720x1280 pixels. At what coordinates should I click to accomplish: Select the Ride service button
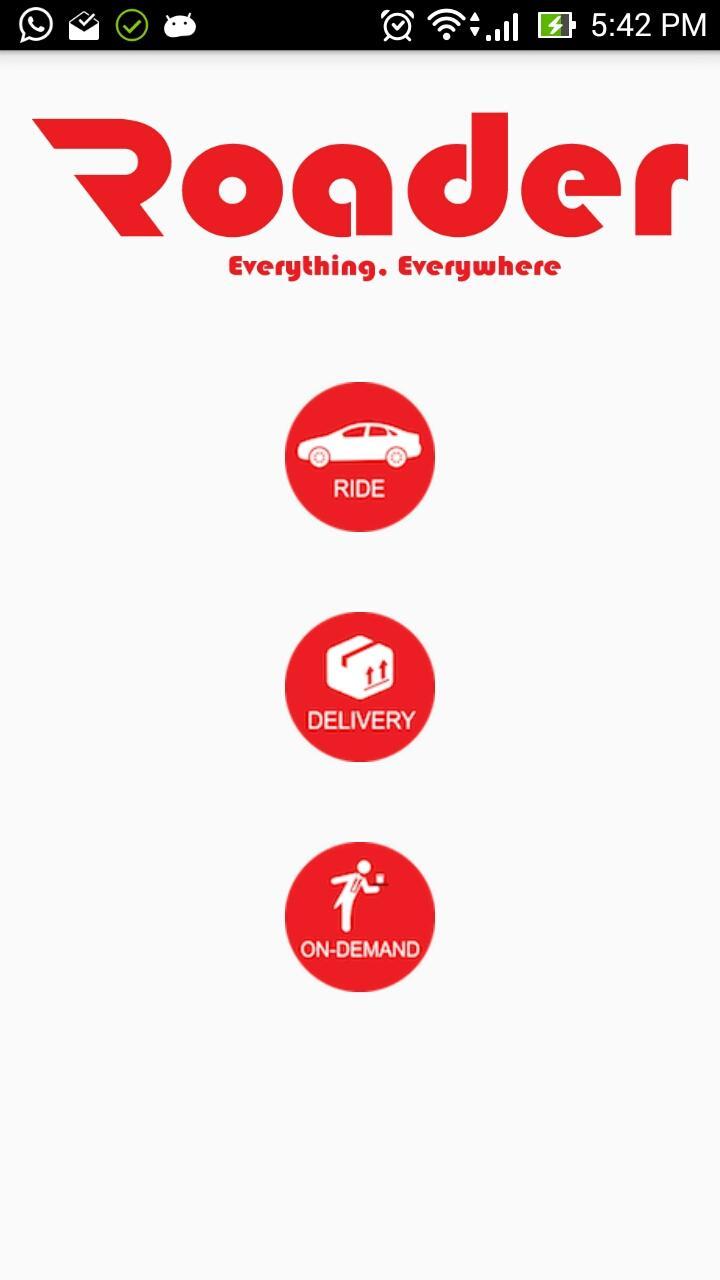(x=360, y=457)
